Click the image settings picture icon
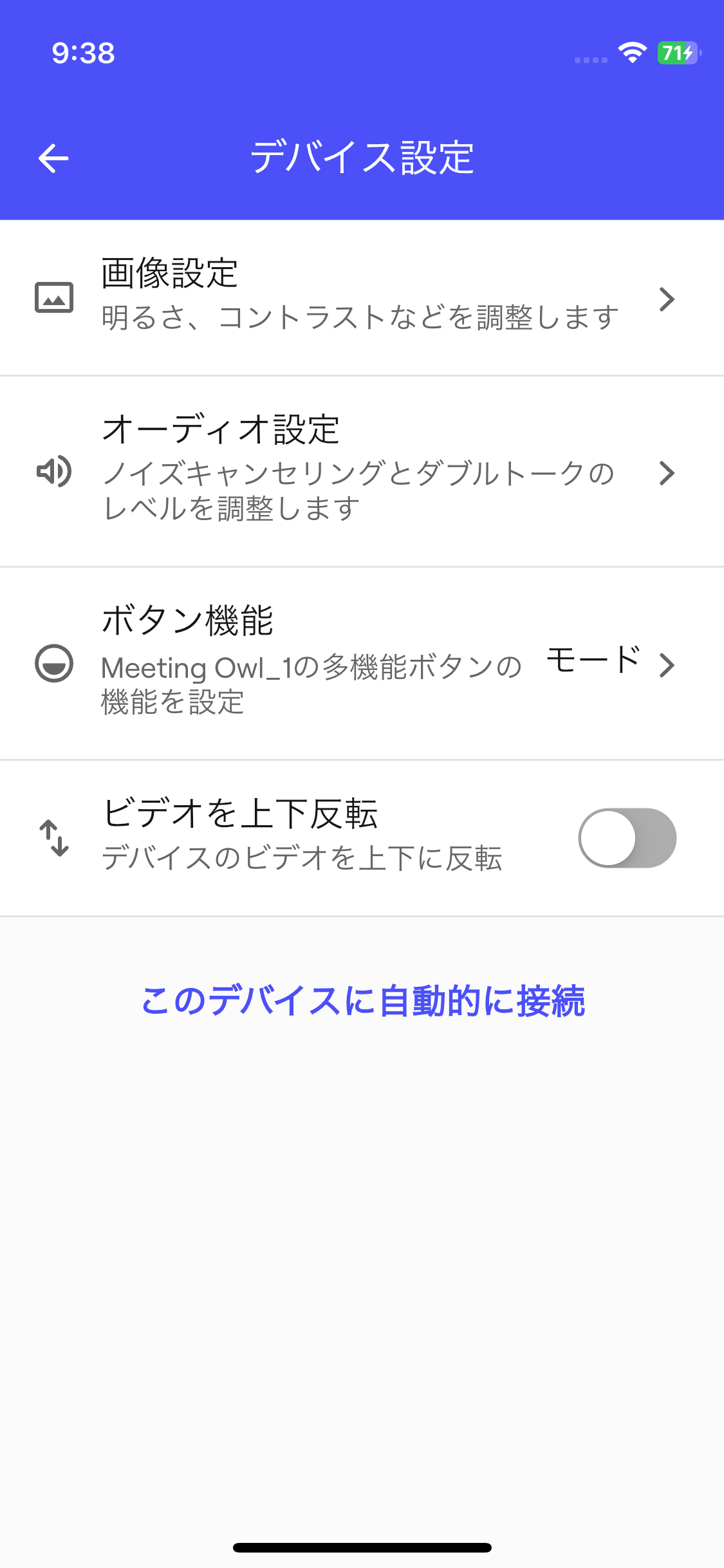This screenshot has width=724, height=1568. point(54,297)
